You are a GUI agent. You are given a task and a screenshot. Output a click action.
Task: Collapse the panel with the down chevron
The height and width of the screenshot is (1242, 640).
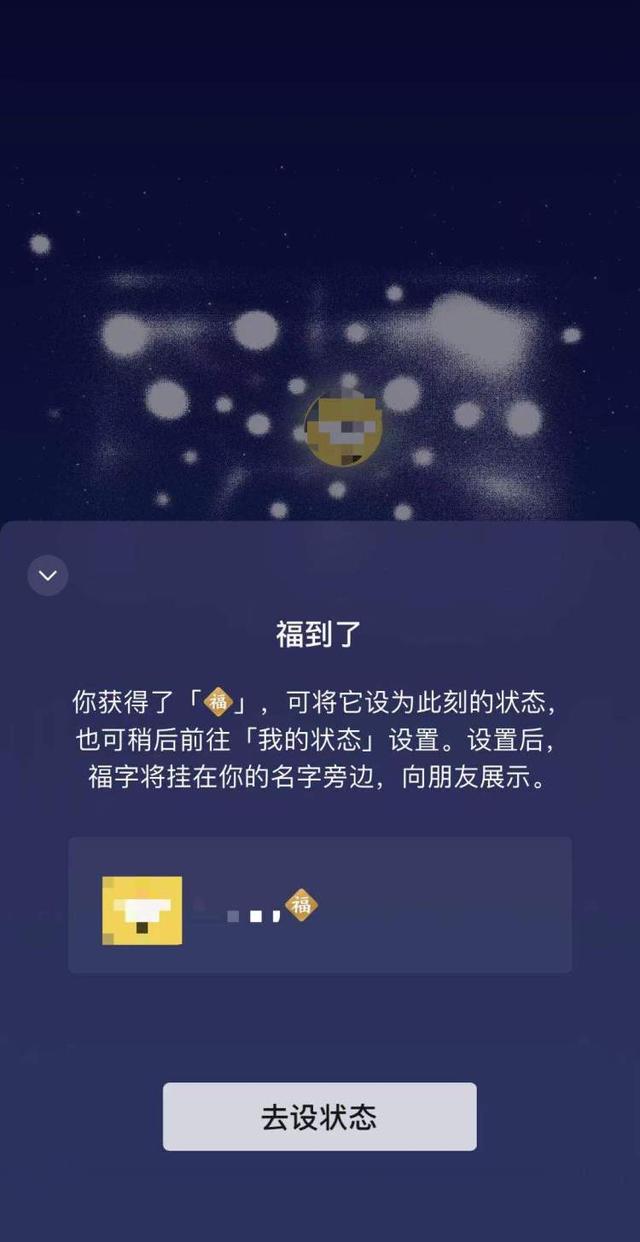[47, 575]
